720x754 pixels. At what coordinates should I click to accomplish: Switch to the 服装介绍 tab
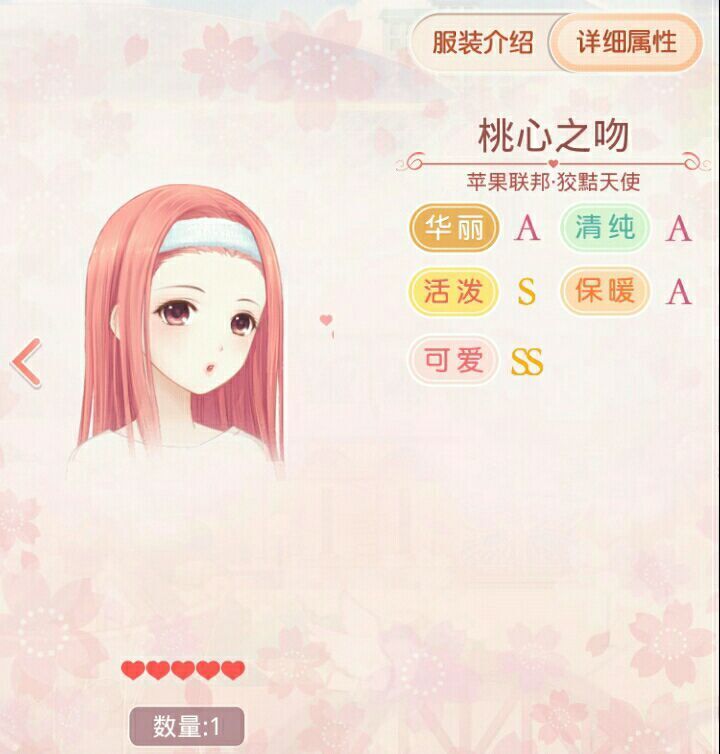click(x=482, y=43)
